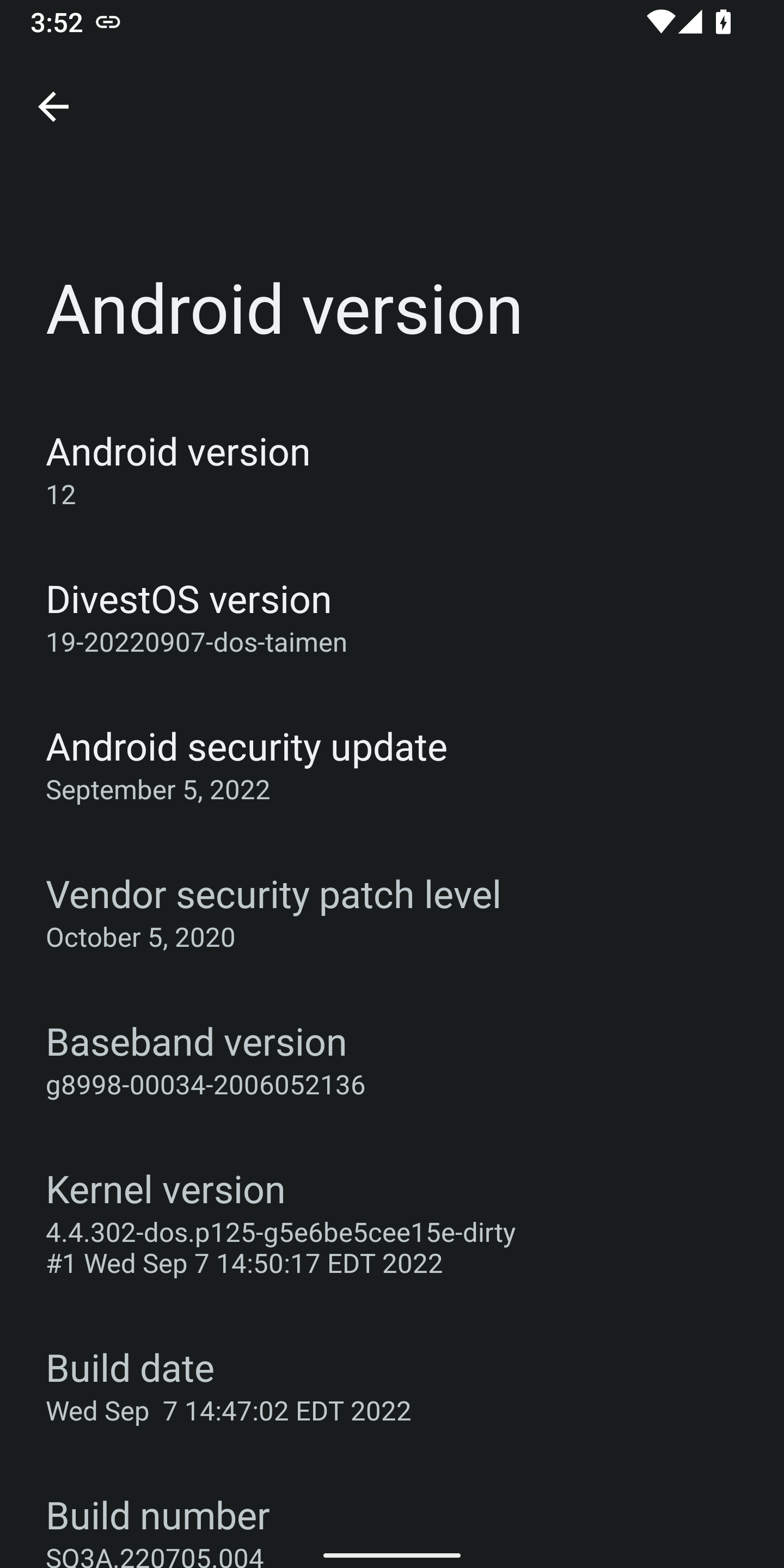The image size is (784, 1568).
Task: Go back using the top arrow
Action: click(x=53, y=107)
